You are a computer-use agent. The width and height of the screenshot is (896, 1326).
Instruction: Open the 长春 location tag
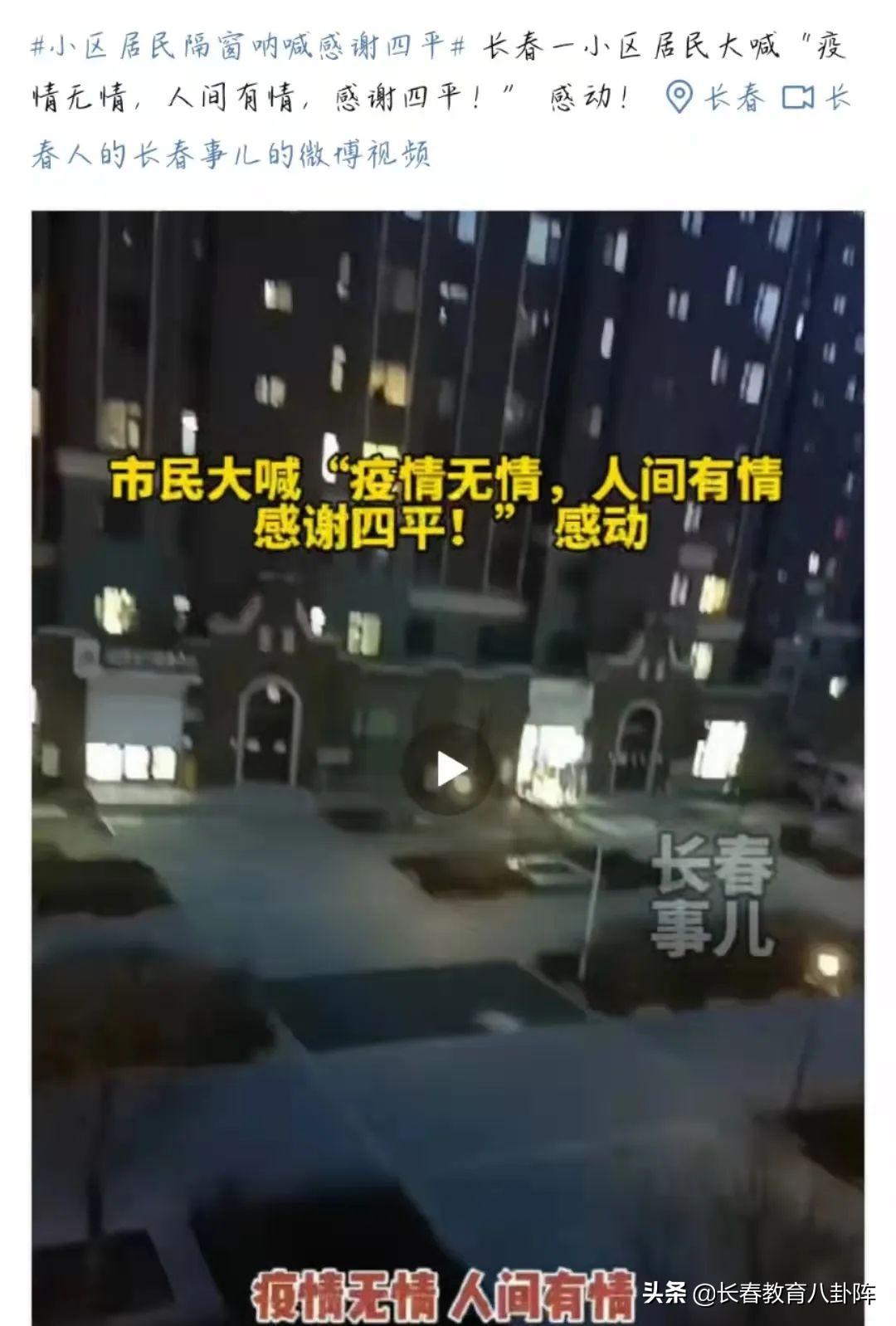(x=717, y=99)
